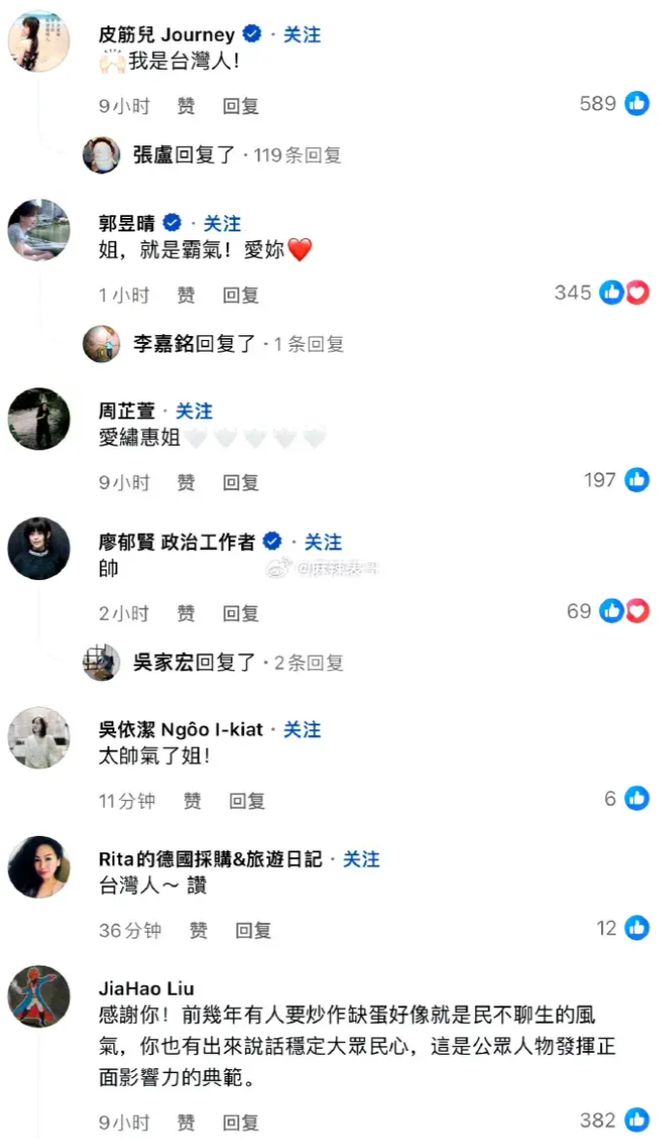Reply to 郭昱晴's comment
The height and width of the screenshot is (1139, 660).
click(x=240, y=295)
